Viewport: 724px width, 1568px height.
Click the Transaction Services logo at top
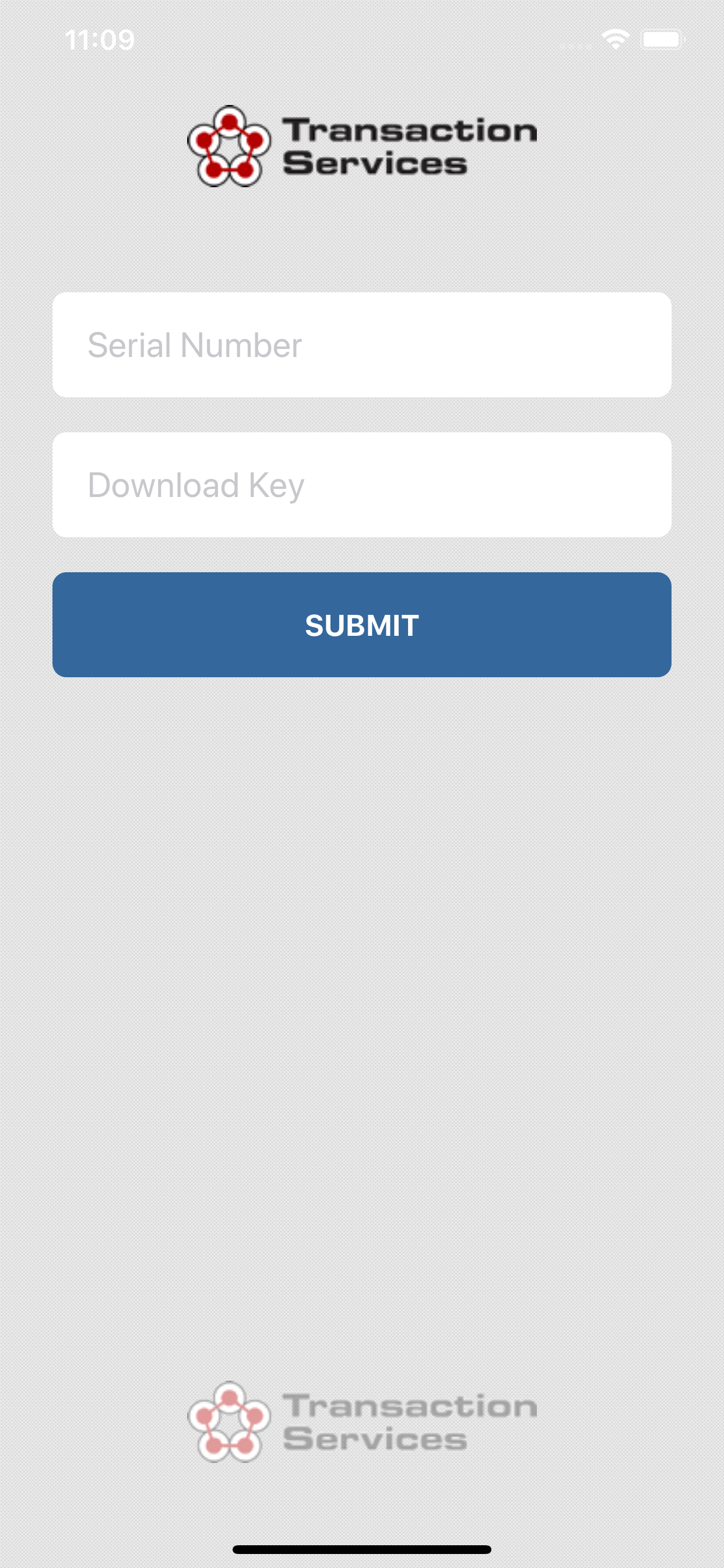[362, 146]
